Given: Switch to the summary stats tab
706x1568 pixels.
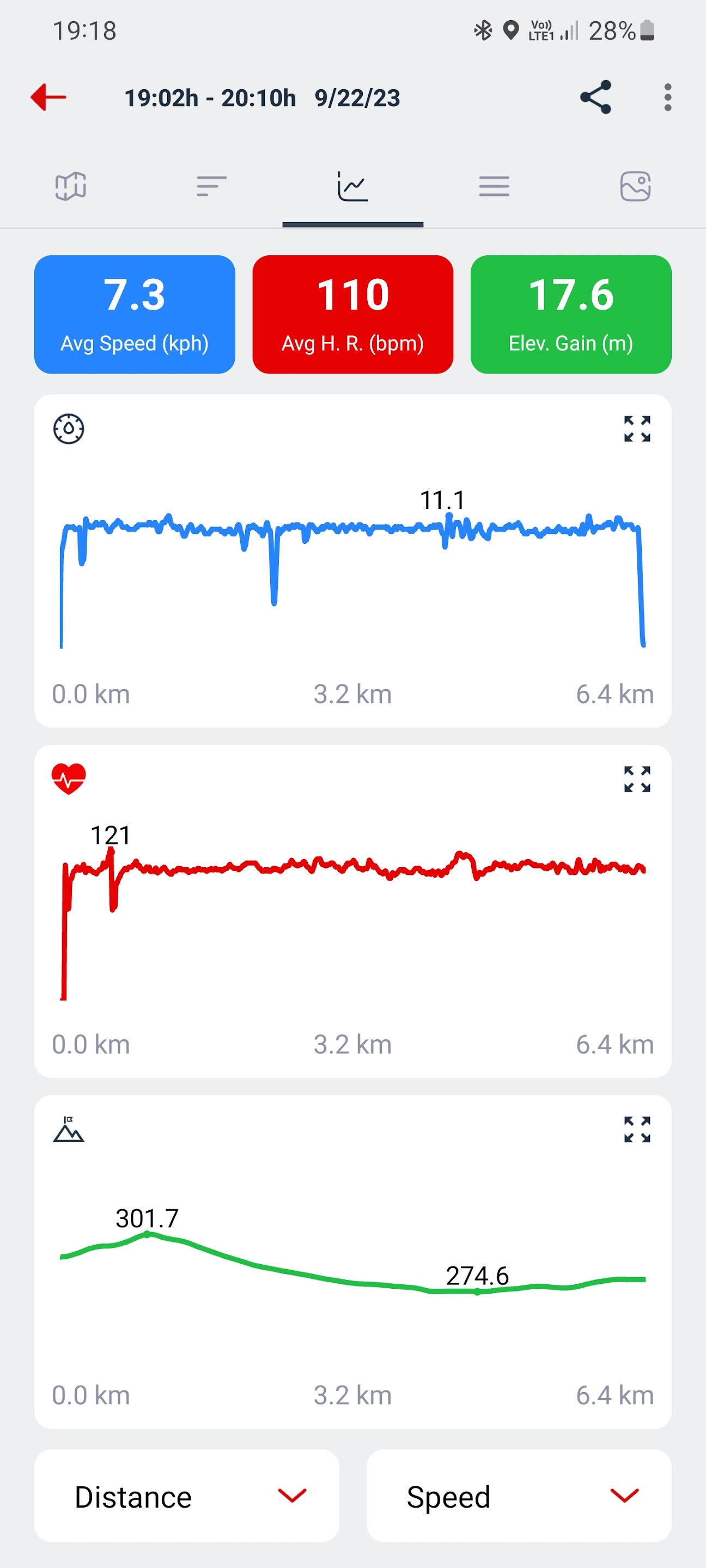Looking at the screenshot, I should [211, 186].
